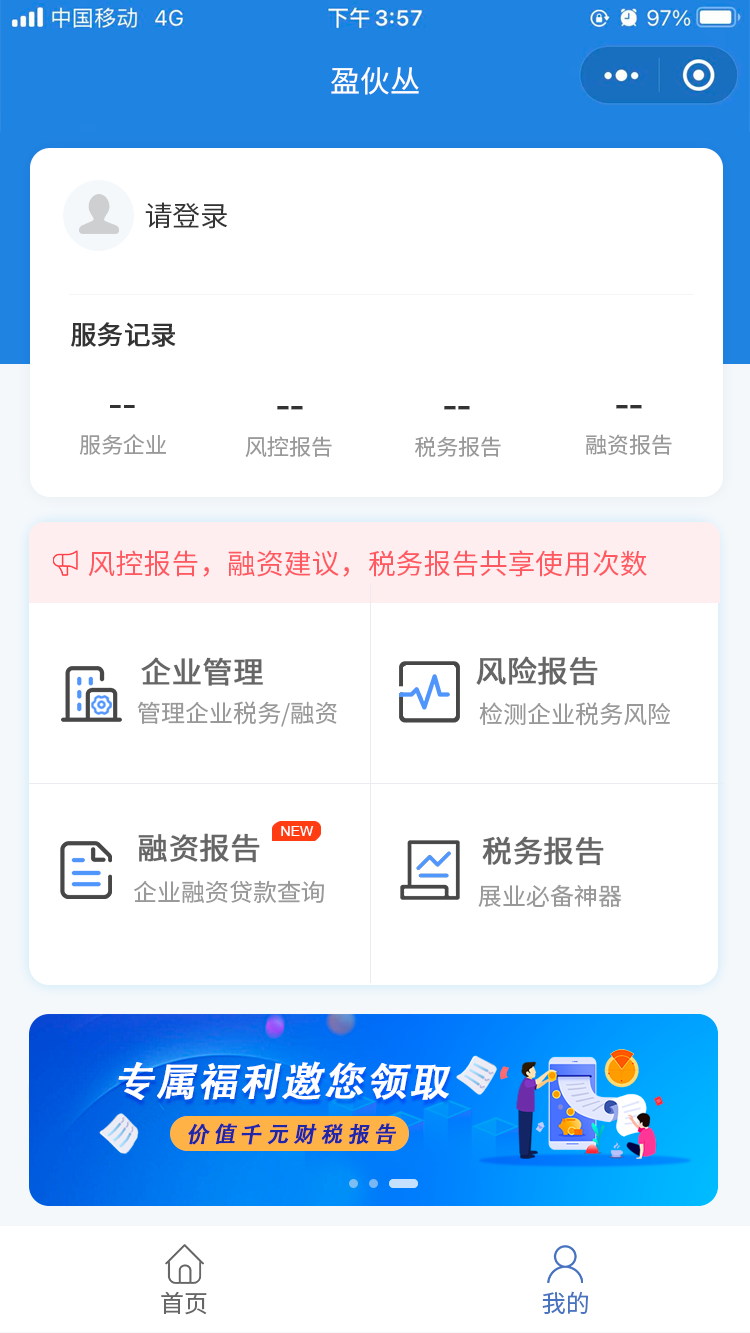The image size is (750, 1333).
Task: Open the mini program more-options menu
Action: [x=621, y=75]
